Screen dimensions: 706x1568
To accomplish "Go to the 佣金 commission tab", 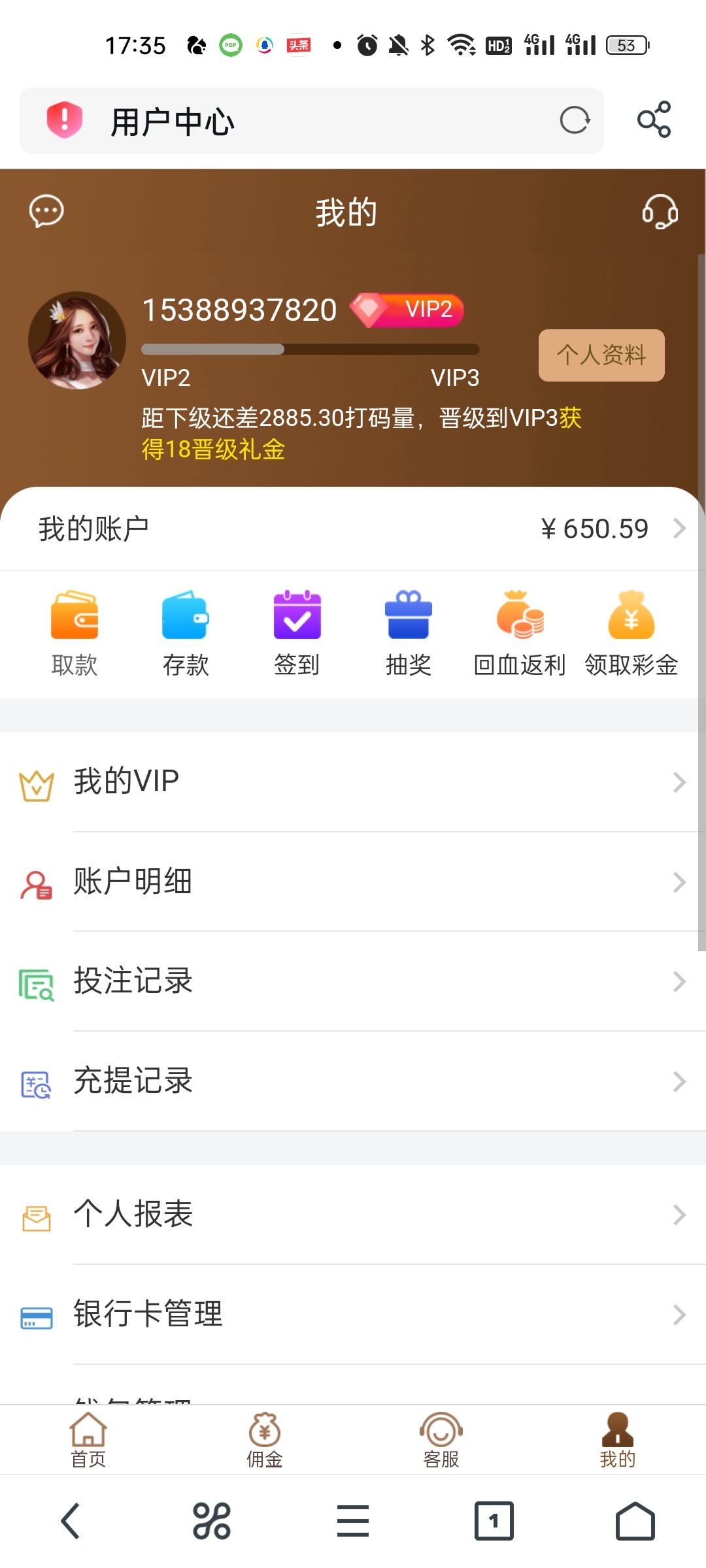I will (x=265, y=1440).
